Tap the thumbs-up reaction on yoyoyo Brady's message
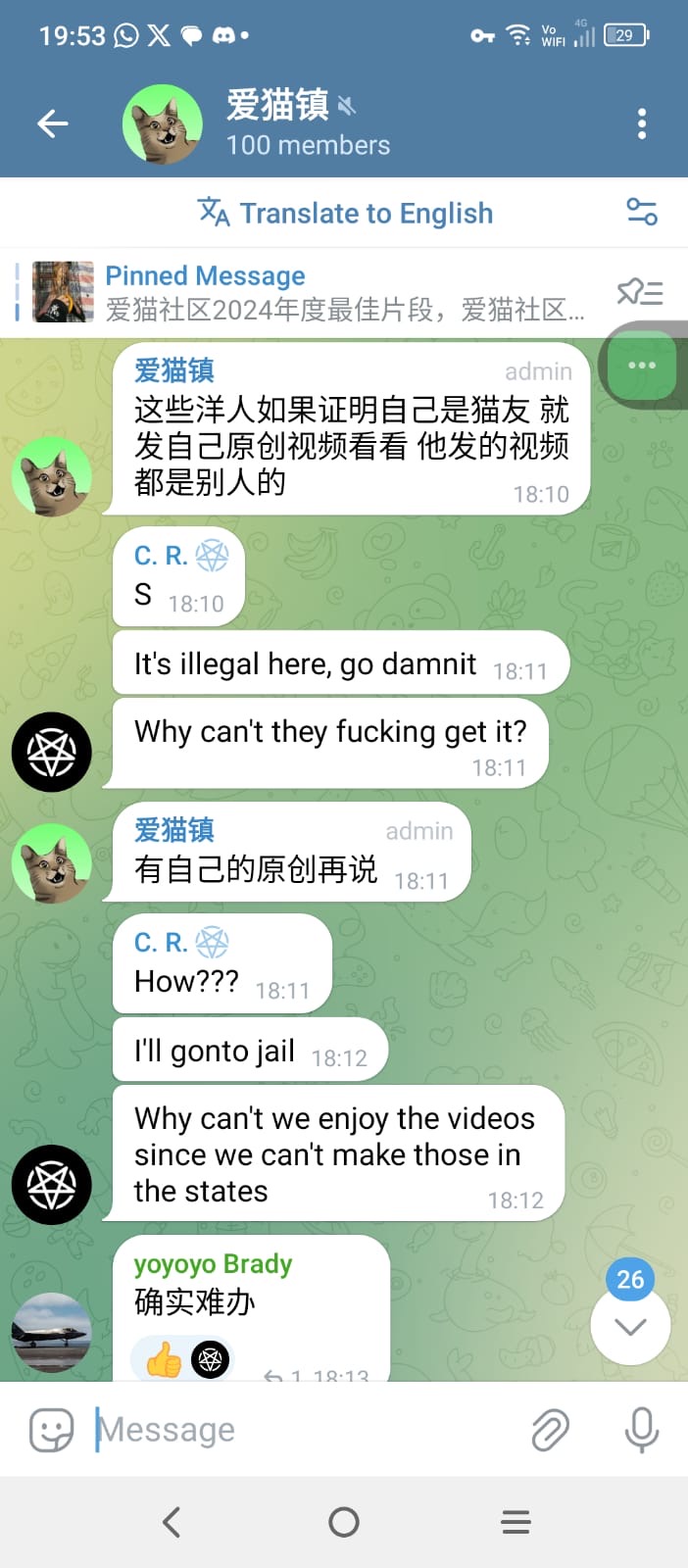The width and height of the screenshot is (688, 1568). click(x=163, y=1359)
